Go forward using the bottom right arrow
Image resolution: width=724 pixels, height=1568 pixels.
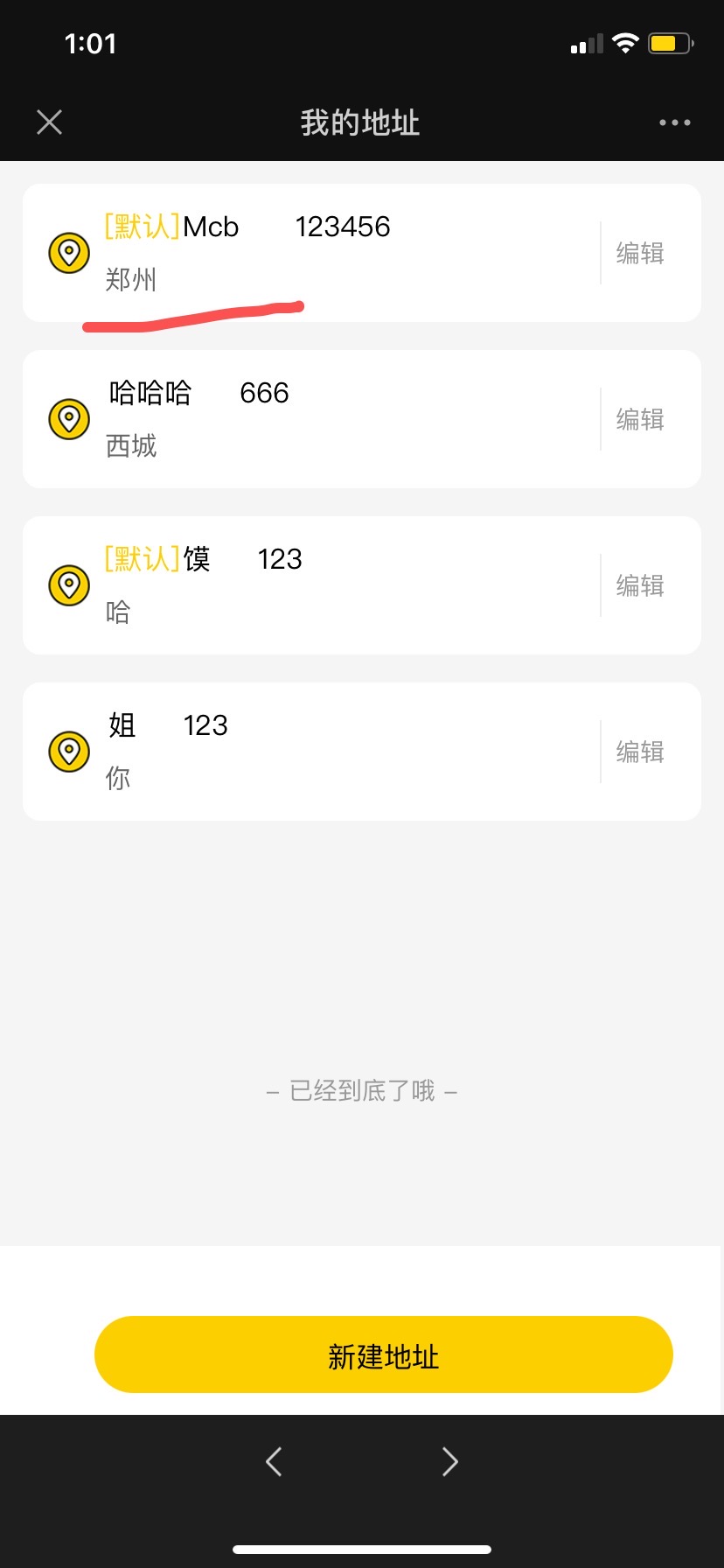tap(450, 1461)
